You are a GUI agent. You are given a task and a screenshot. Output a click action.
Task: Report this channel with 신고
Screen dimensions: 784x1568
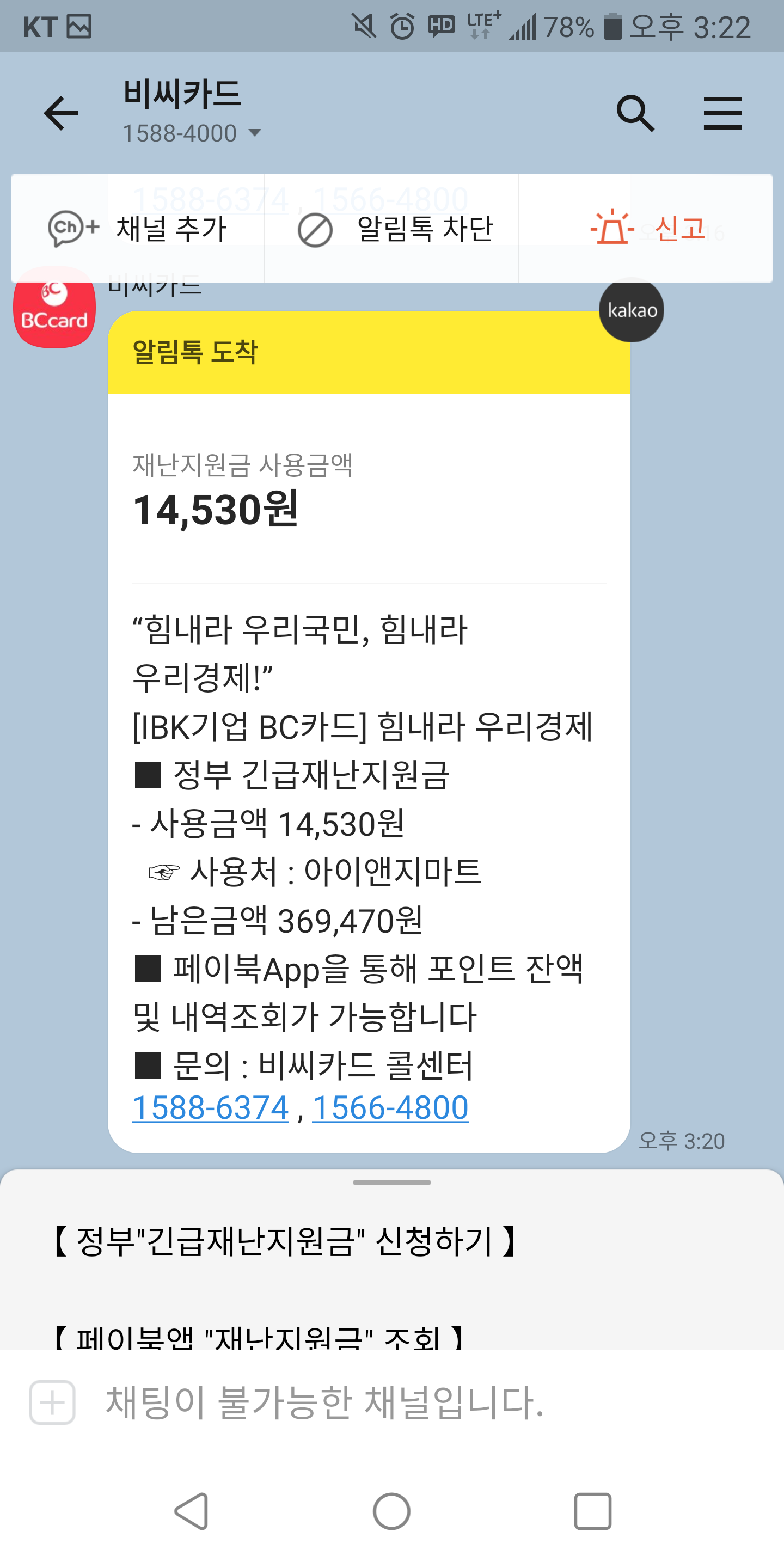click(x=648, y=229)
